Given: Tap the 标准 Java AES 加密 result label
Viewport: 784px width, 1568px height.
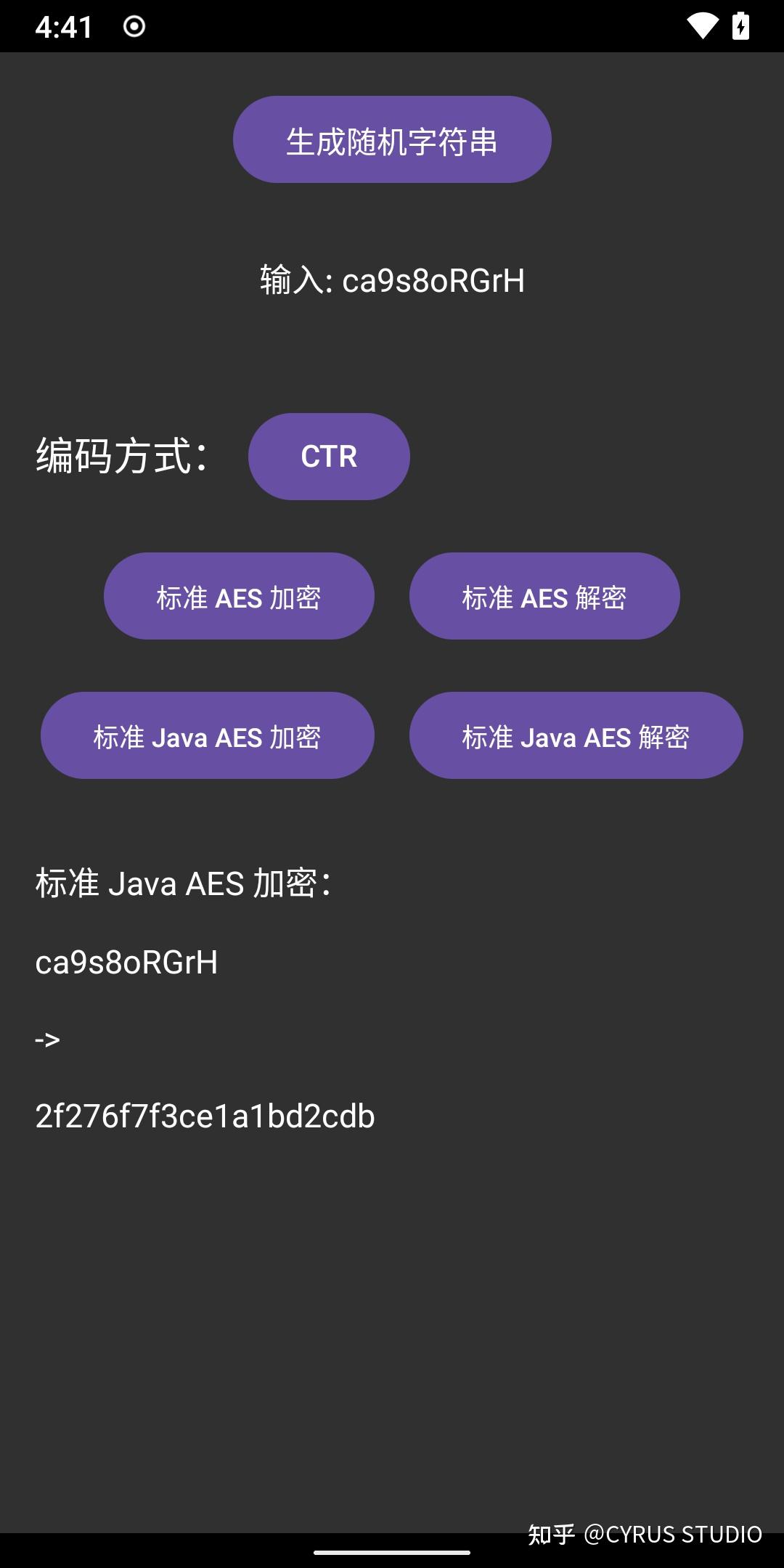Looking at the screenshot, I should (183, 883).
